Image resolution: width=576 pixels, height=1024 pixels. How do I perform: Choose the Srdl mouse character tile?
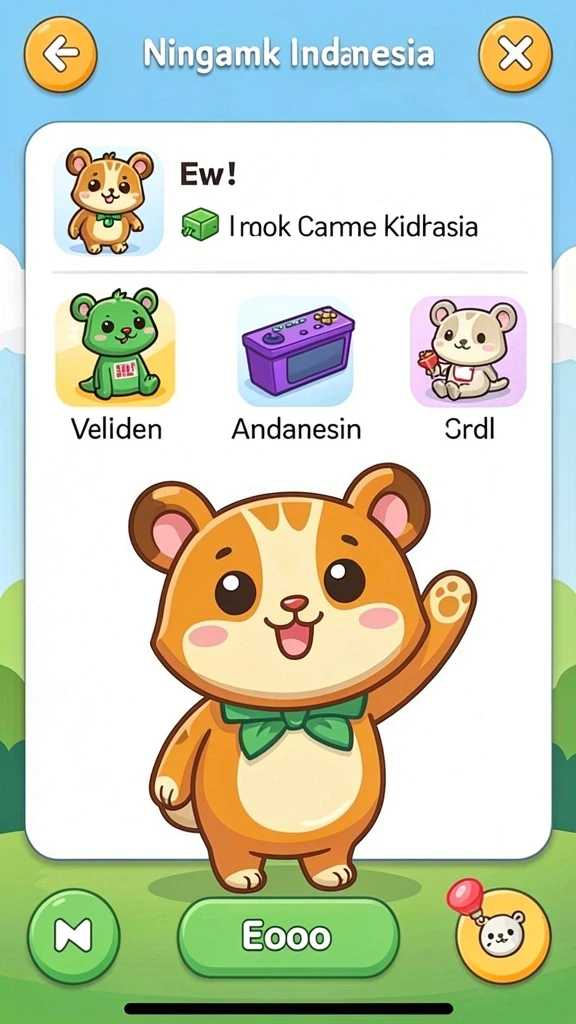[468, 351]
